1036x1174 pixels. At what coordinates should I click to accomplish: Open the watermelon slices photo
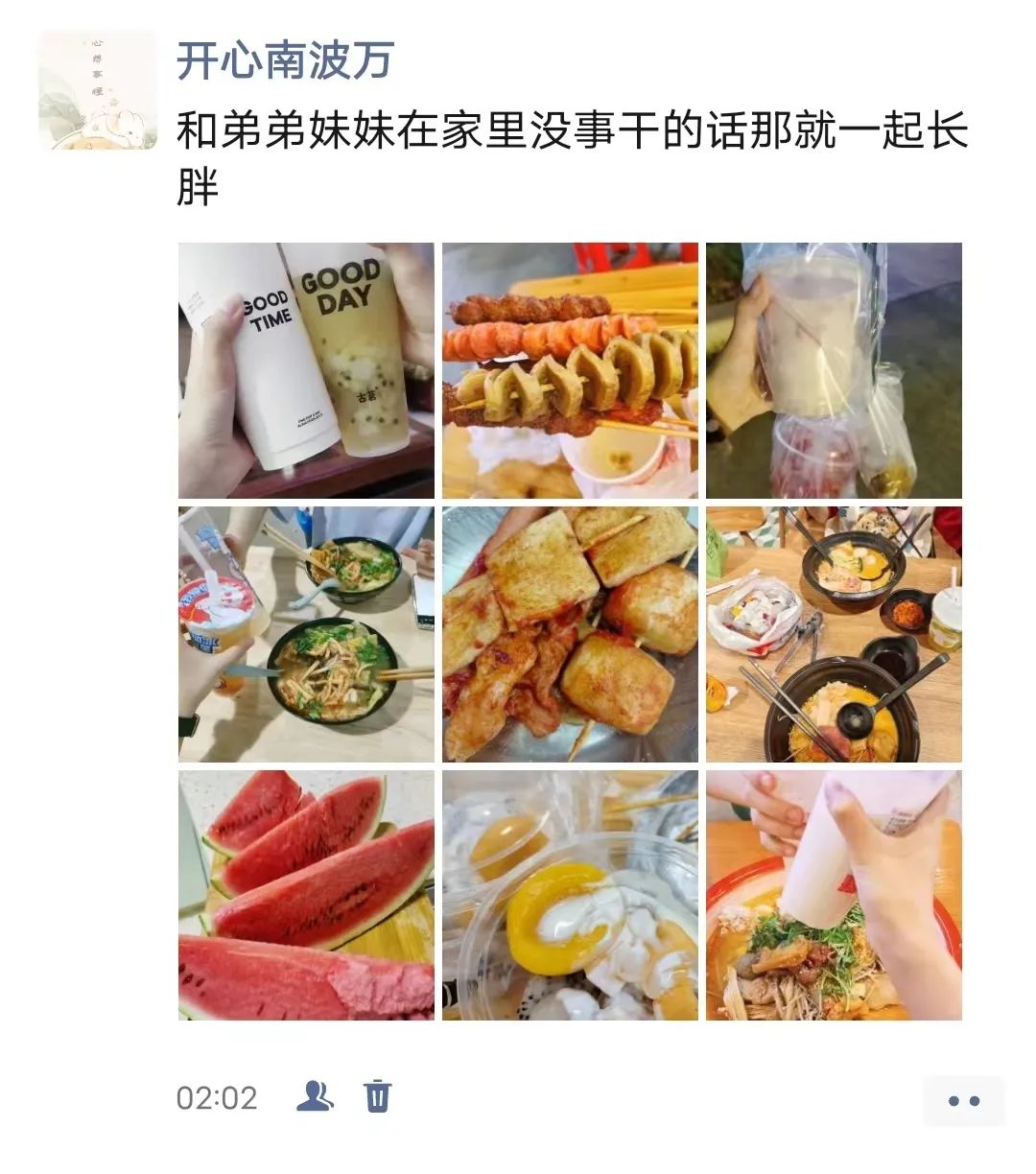coord(306,895)
